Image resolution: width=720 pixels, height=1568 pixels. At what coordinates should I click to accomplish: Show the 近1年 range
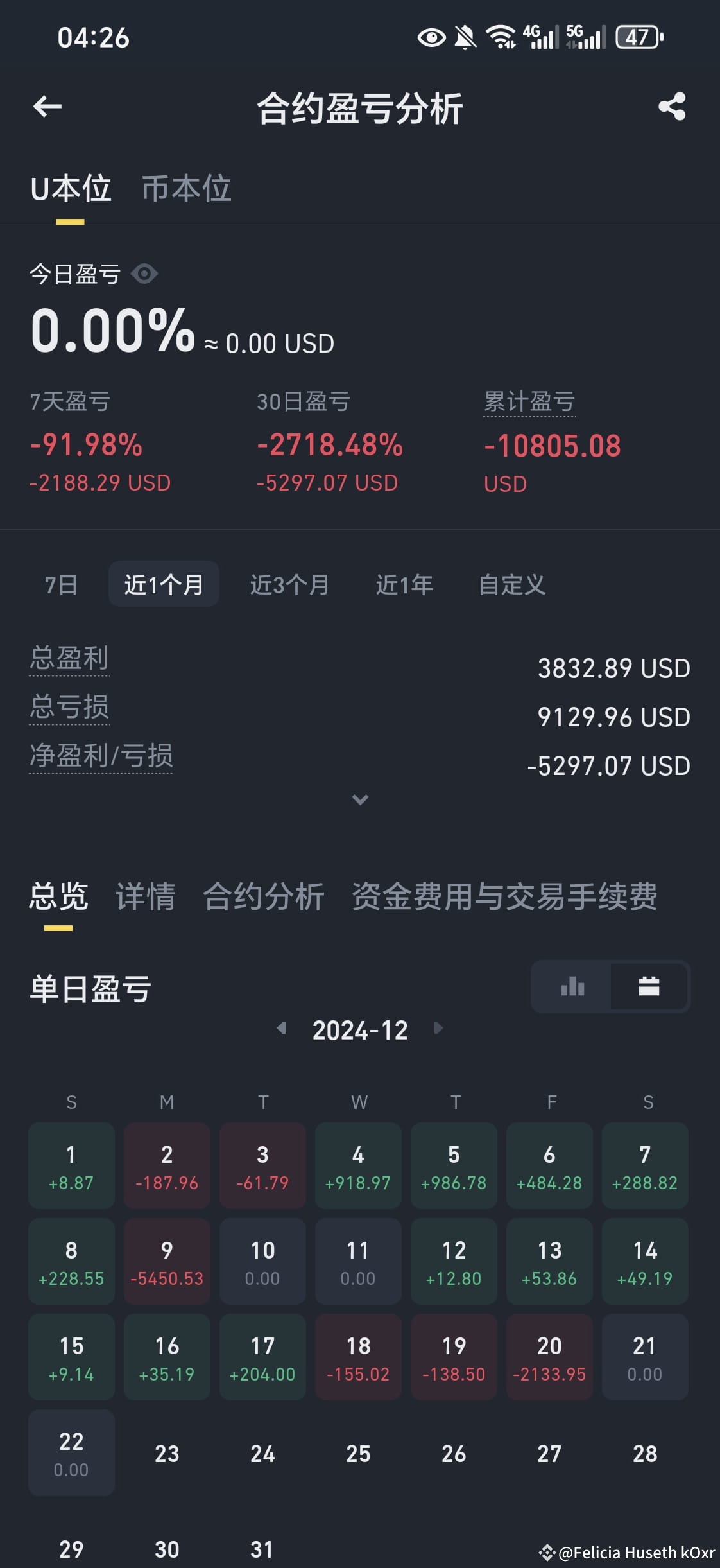coord(404,584)
